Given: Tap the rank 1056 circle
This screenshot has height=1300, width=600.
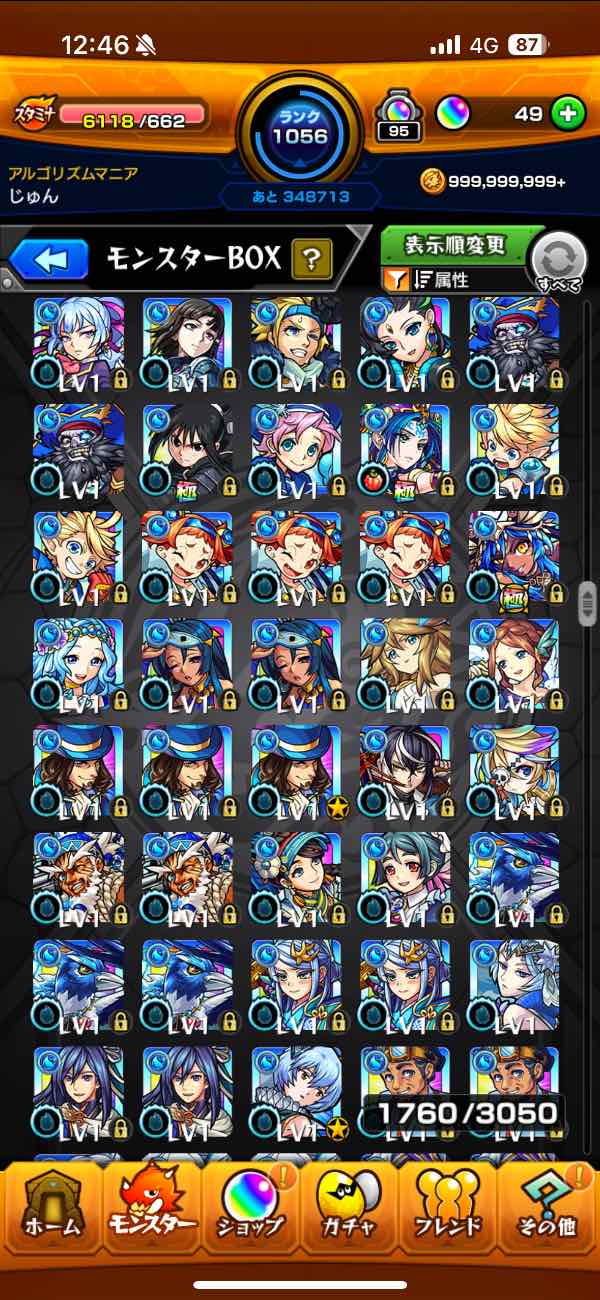Looking at the screenshot, I should pos(300,128).
